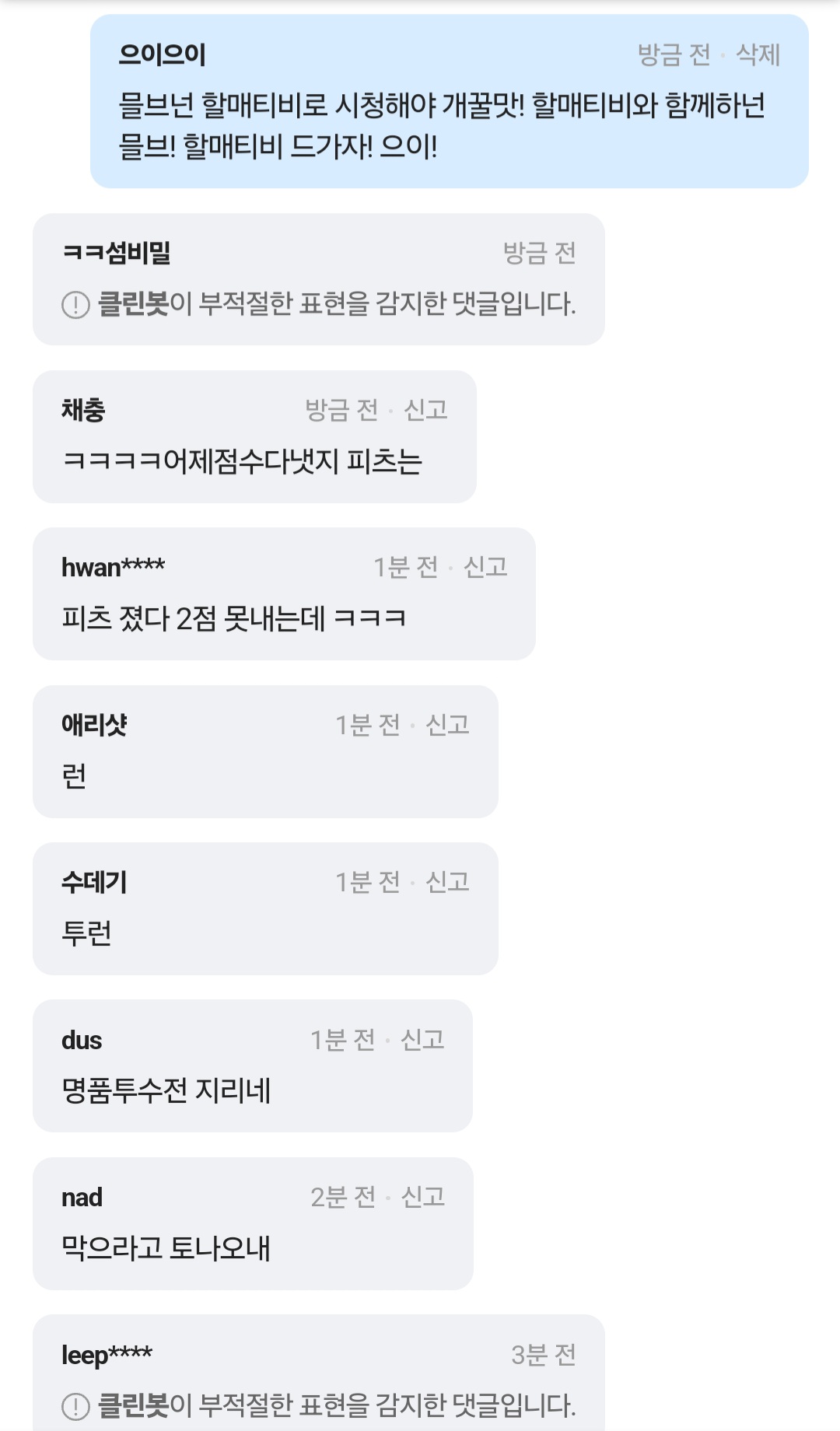Report nad's comment

[422, 1197]
